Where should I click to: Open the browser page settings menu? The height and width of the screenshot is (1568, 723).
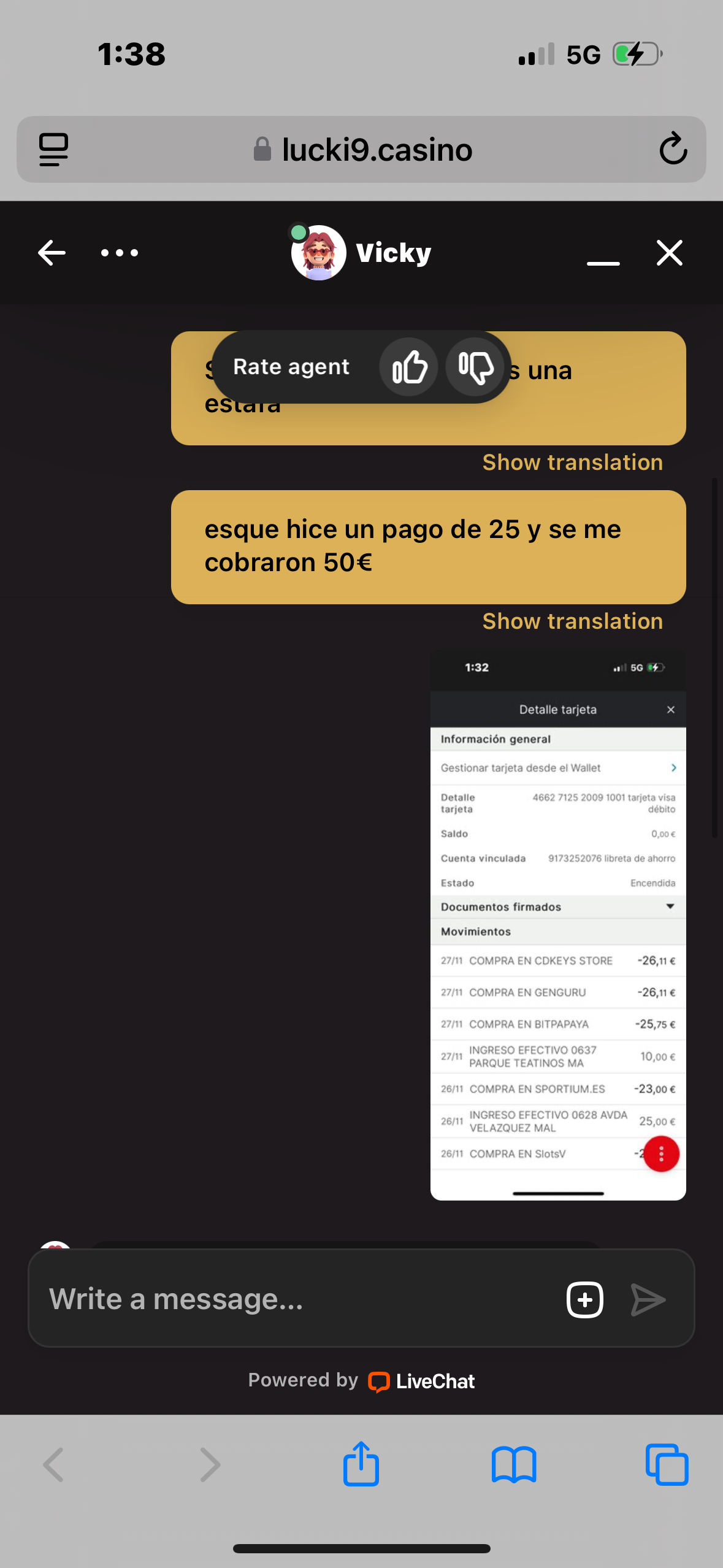click(x=54, y=149)
